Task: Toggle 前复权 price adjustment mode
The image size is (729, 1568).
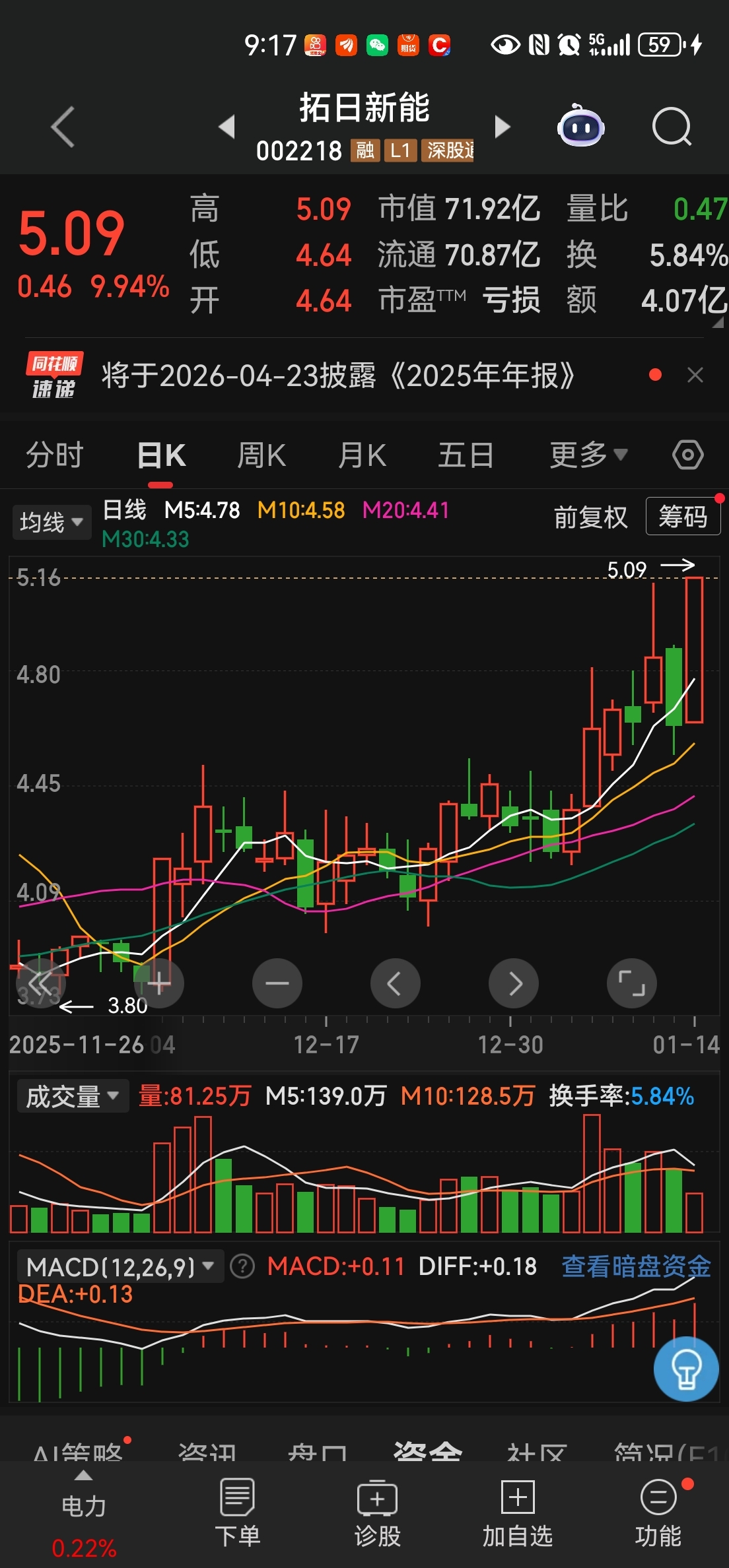Action: coord(591,517)
